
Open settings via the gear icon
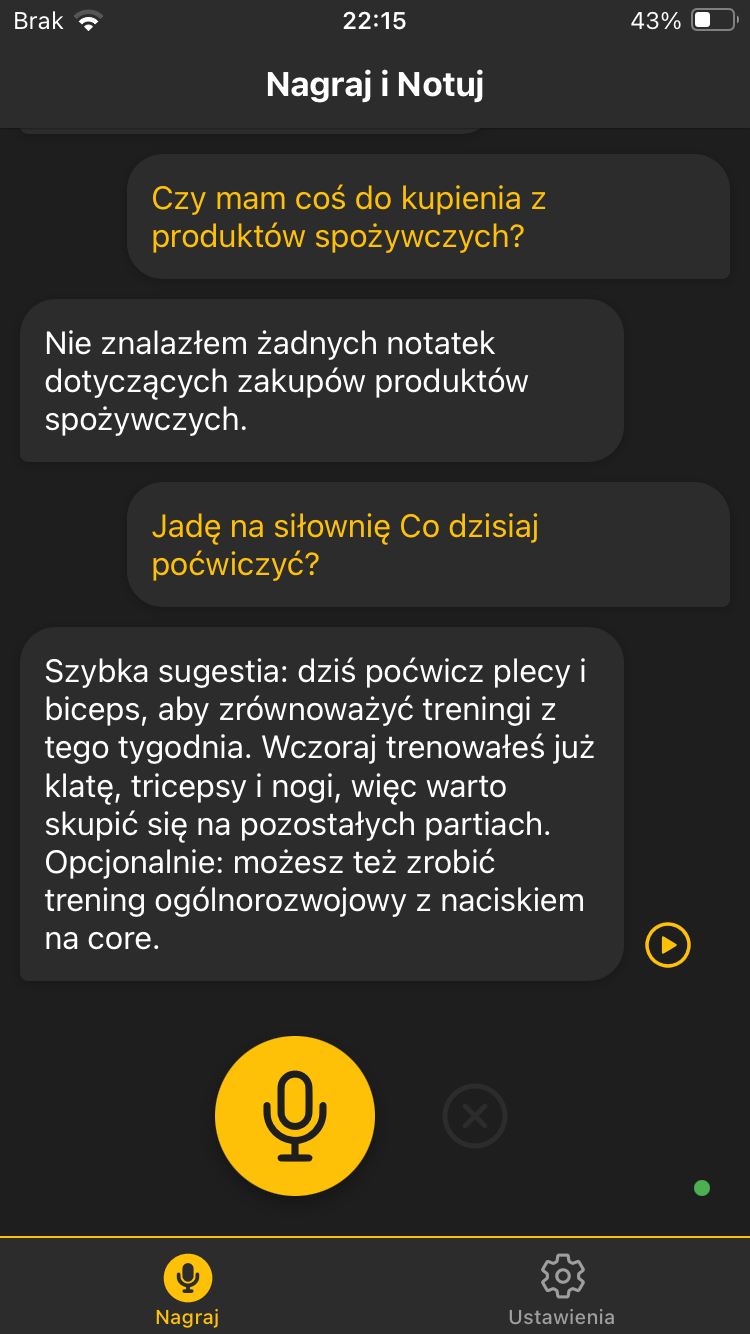562,1275
